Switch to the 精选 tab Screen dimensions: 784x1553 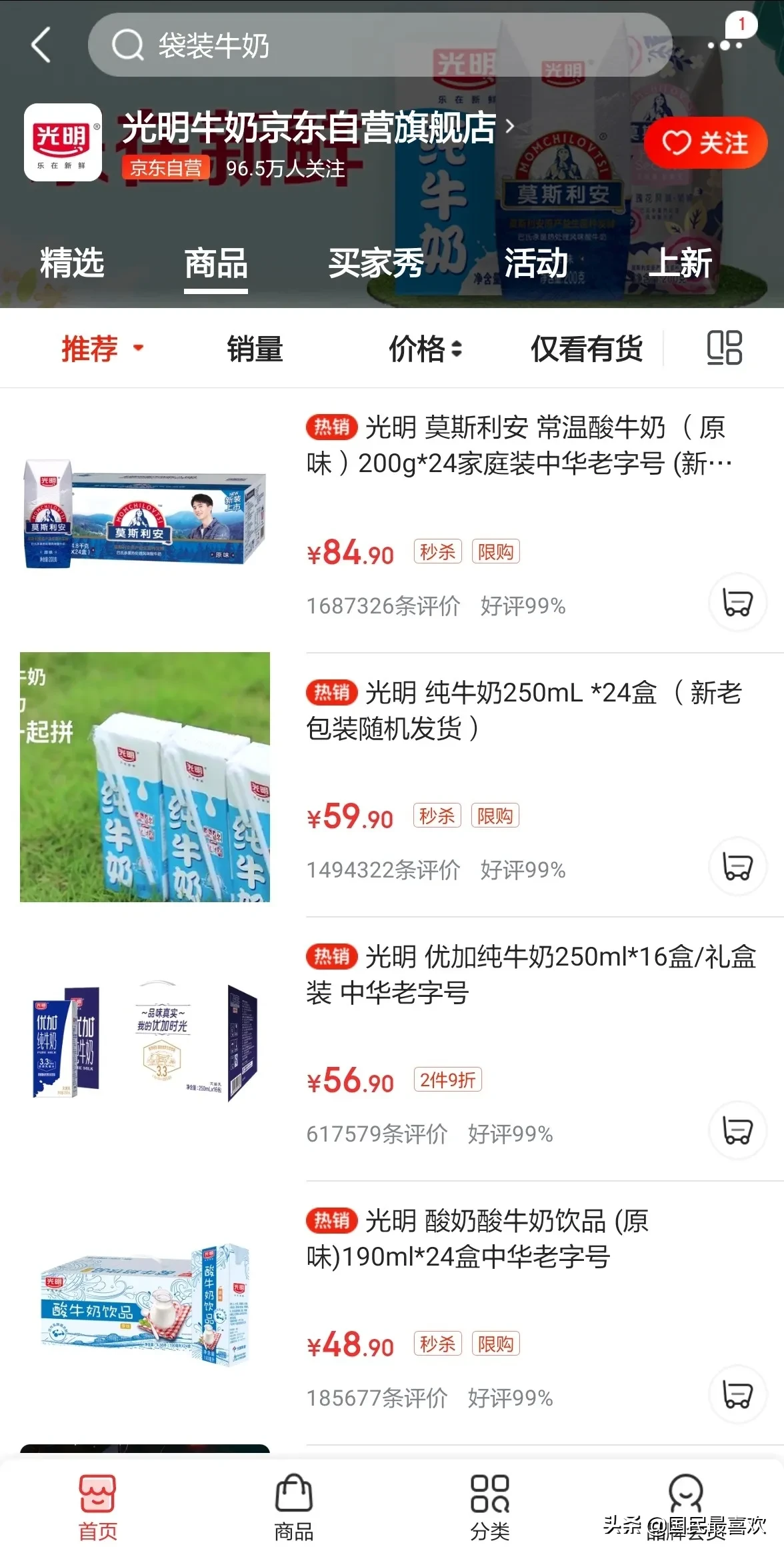pos(72,263)
